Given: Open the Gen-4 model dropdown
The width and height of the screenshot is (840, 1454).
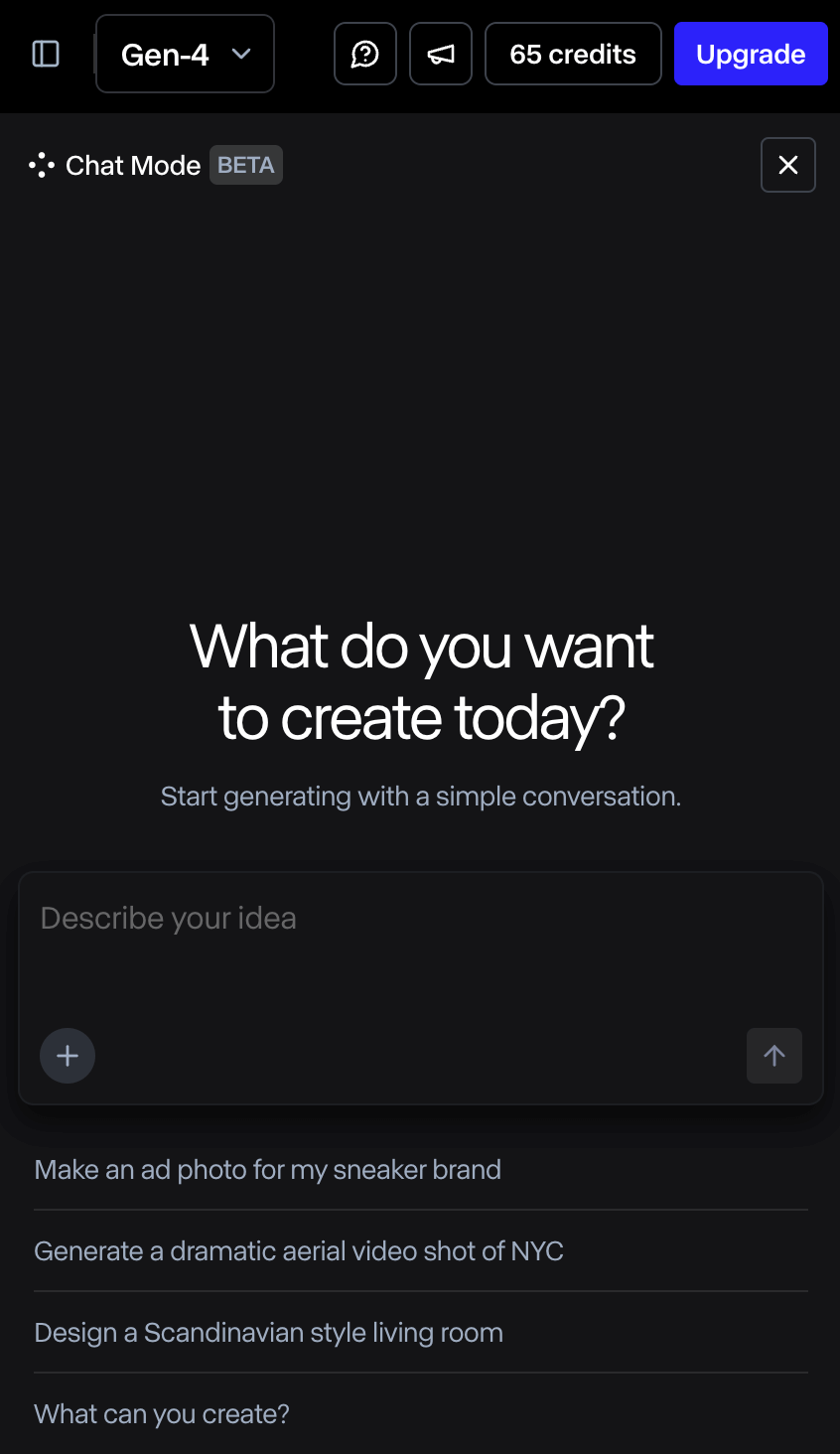Looking at the screenshot, I should tap(185, 54).
